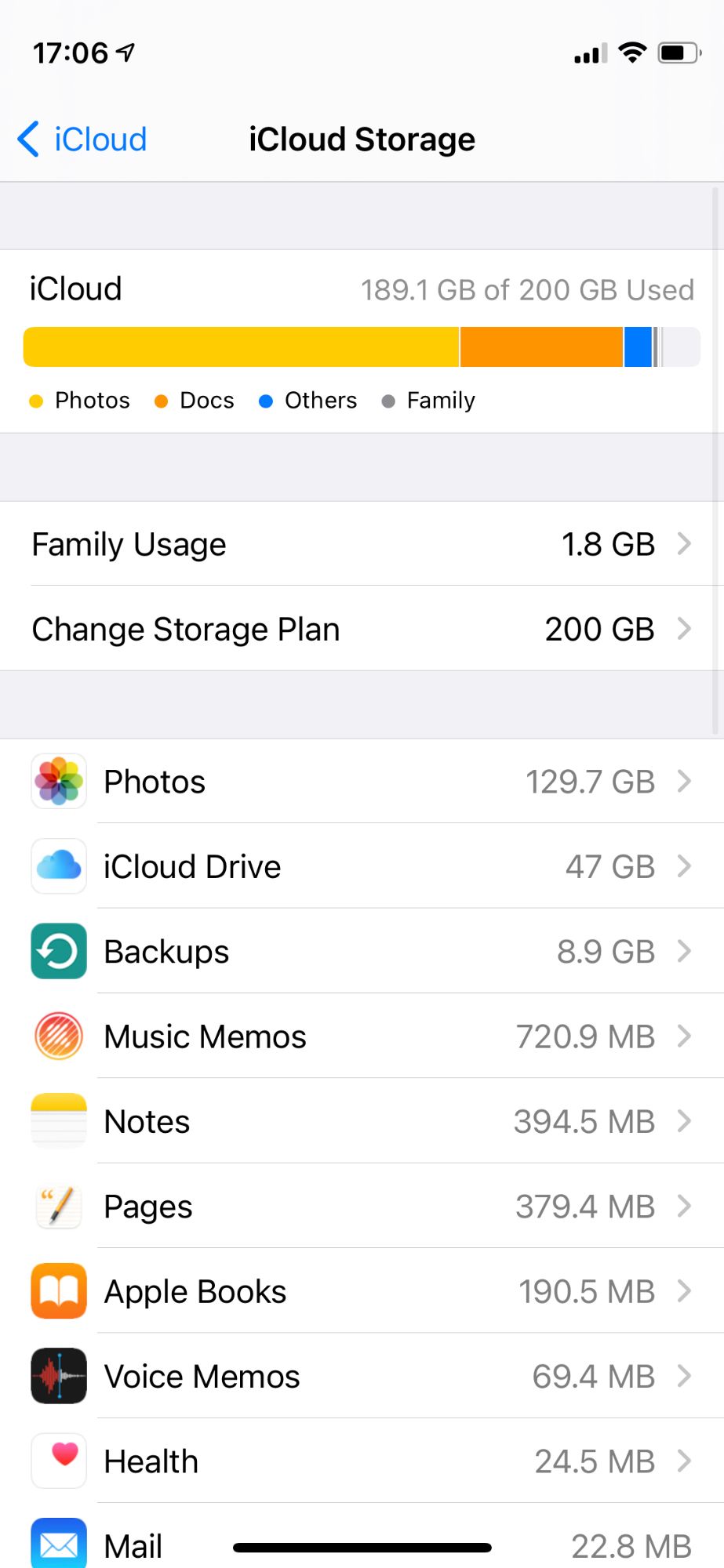Go back using the iCloud button

click(82, 139)
